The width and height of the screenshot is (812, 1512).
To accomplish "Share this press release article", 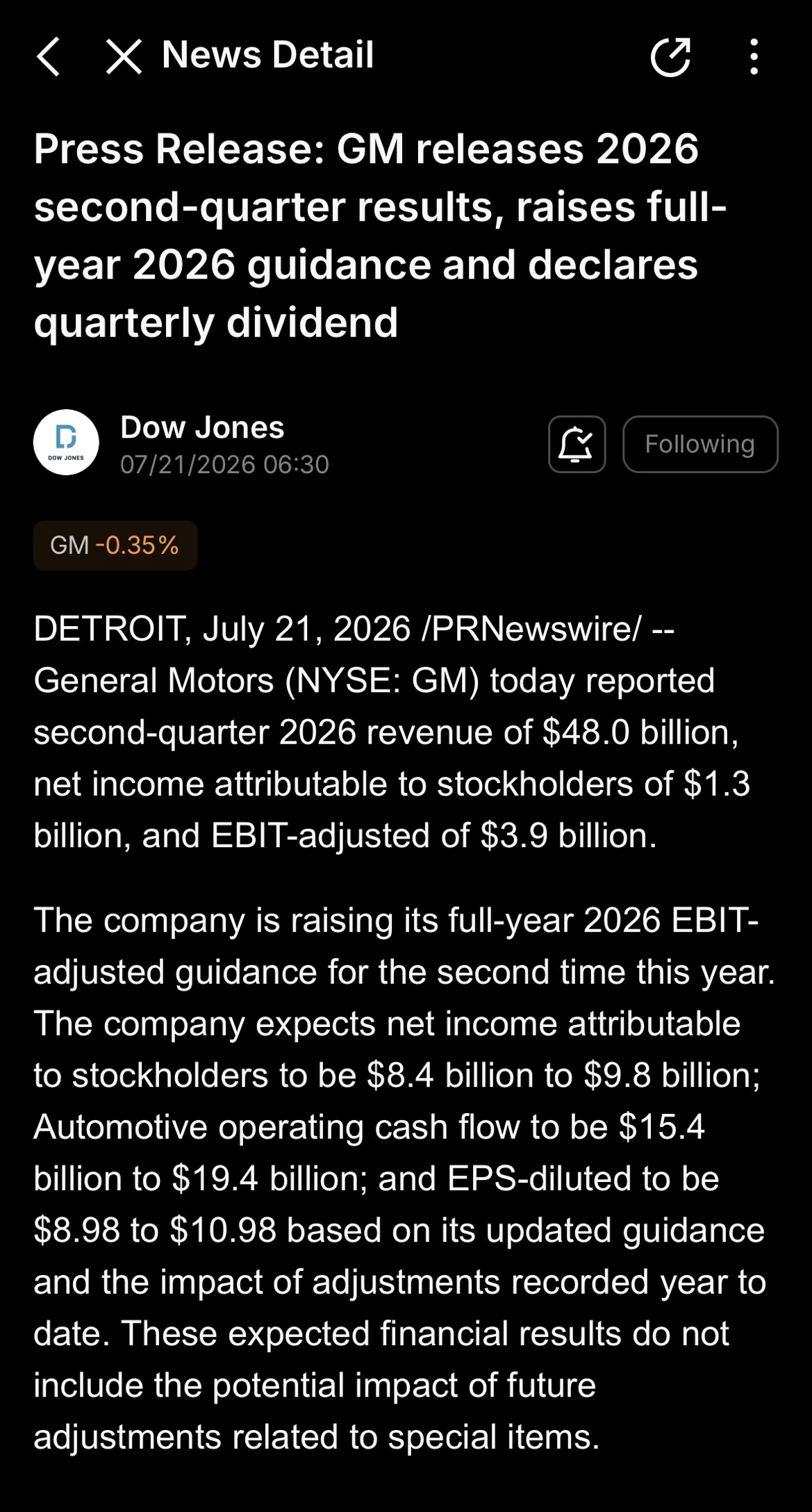I will 670,56.
